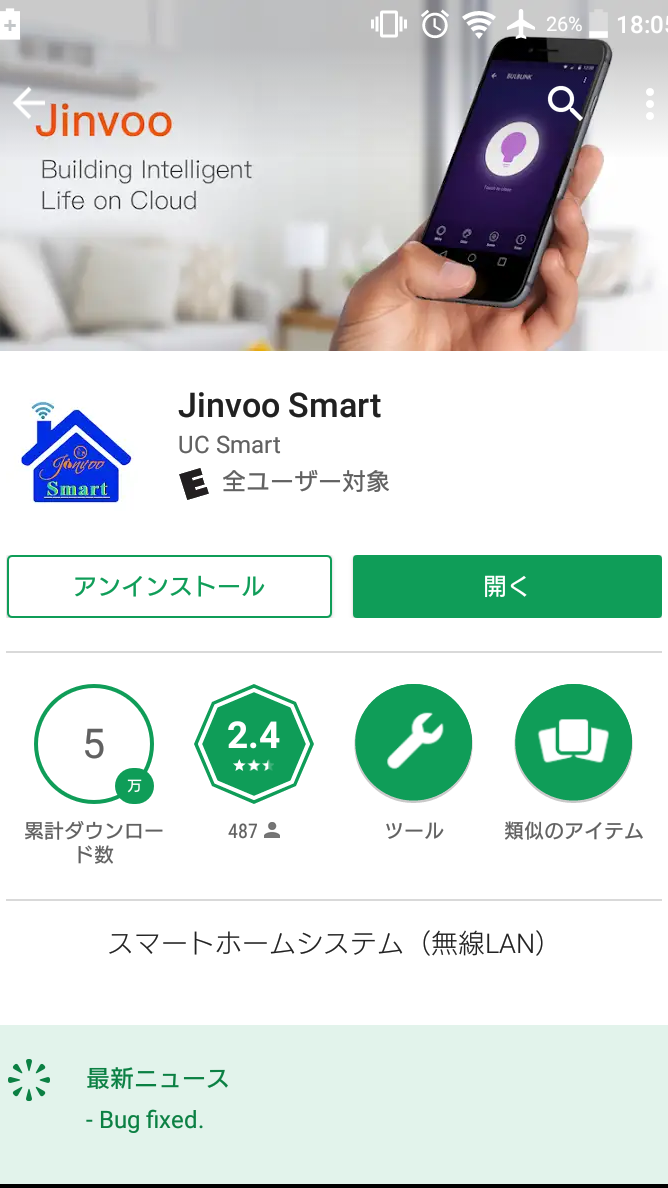Expand the 最新ニュース section
The image size is (668, 1188).
coord(334,1097)
